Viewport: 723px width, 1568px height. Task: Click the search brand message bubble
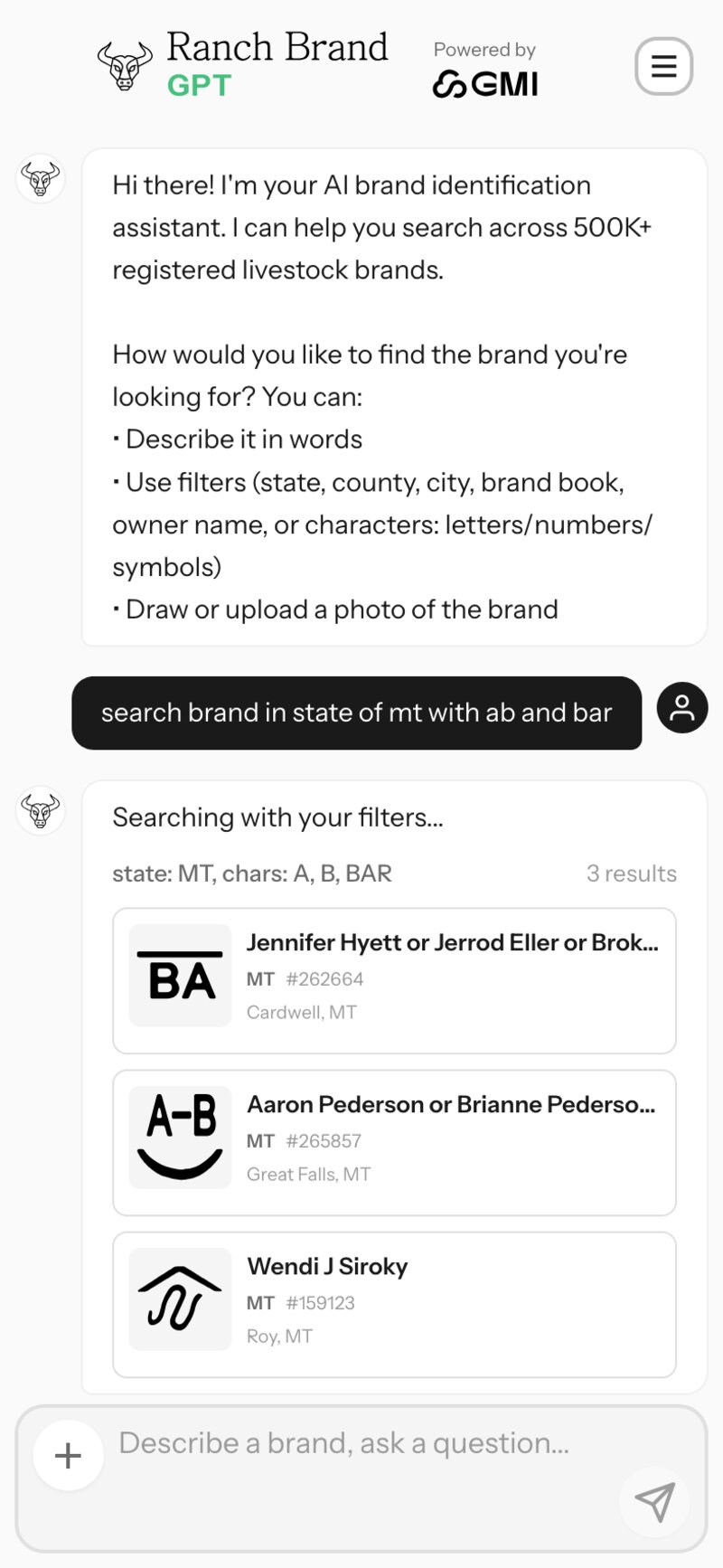coord(359,713)
